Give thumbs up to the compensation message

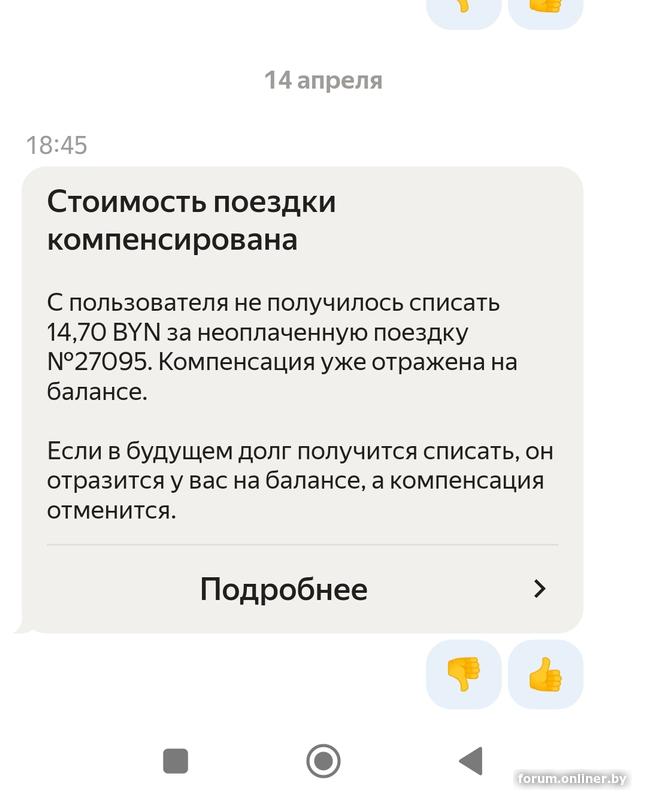coord(545,675)
